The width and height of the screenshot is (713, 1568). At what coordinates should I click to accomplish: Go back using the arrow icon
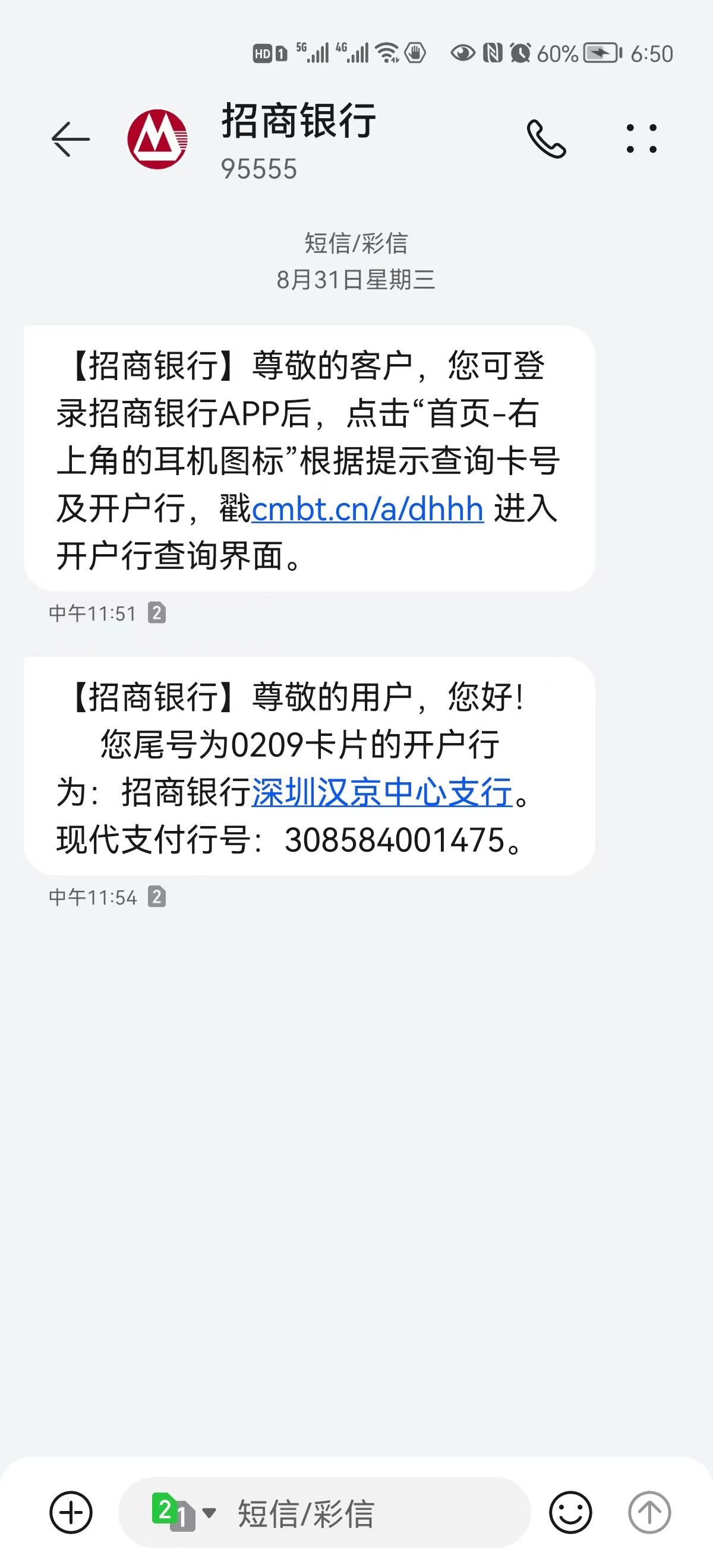coord(71,140)
